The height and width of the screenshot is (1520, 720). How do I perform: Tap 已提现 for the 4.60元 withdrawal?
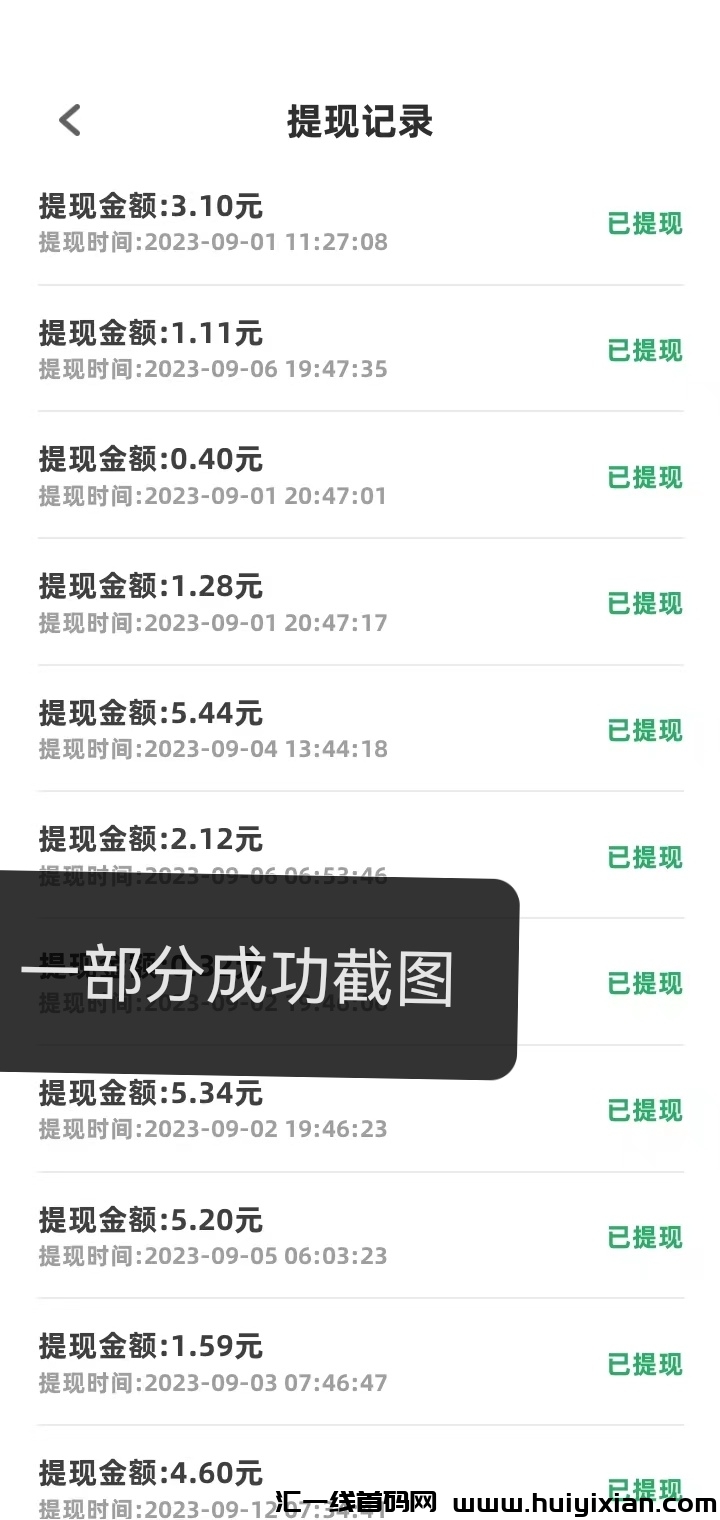point(644,1491)
